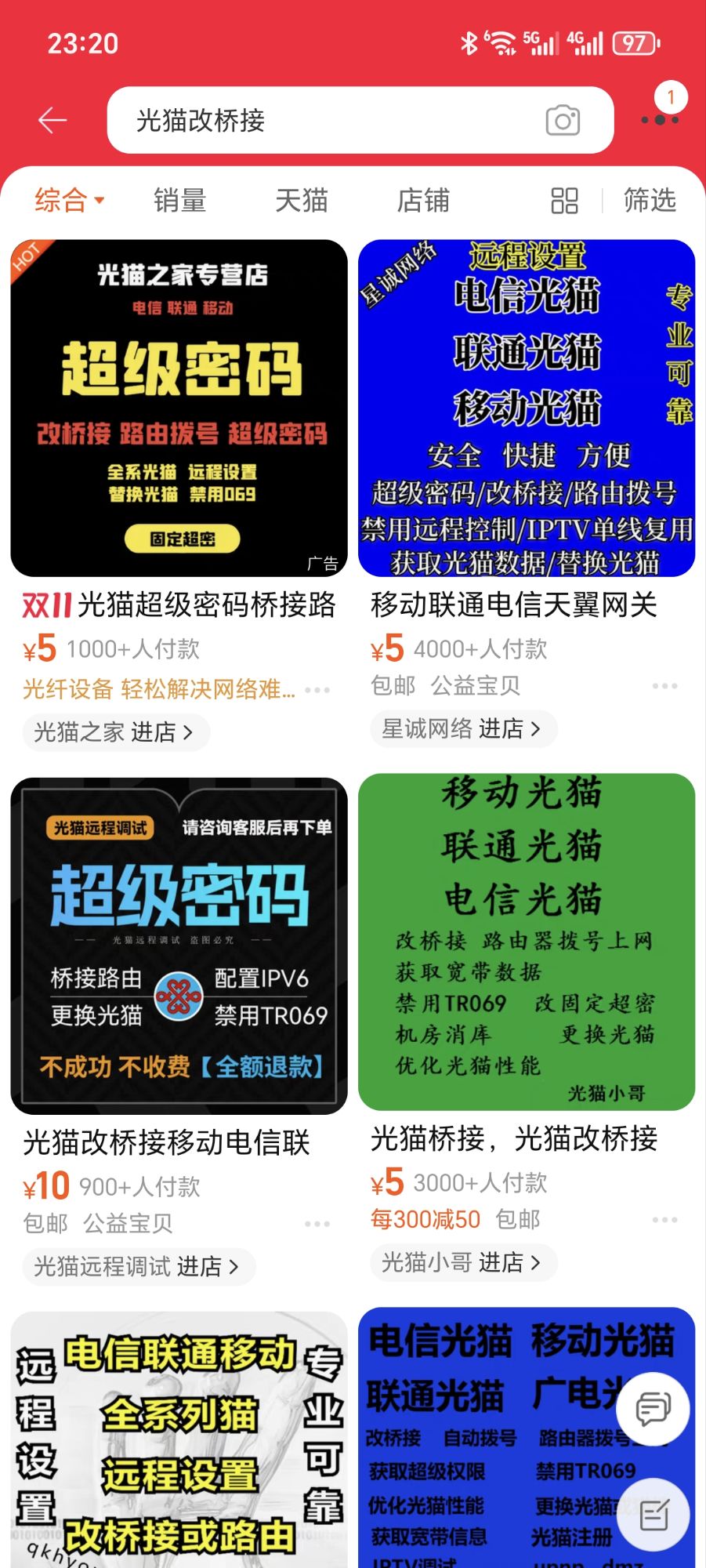
Task: Open the floating chat message button
Action: click(x=653, y=1410)
